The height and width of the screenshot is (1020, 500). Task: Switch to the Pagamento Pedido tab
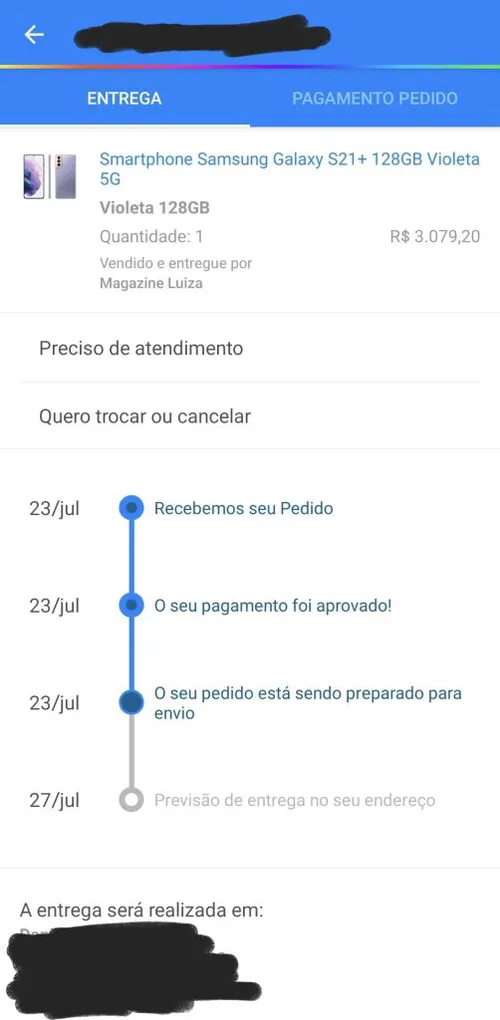point(375,98)
